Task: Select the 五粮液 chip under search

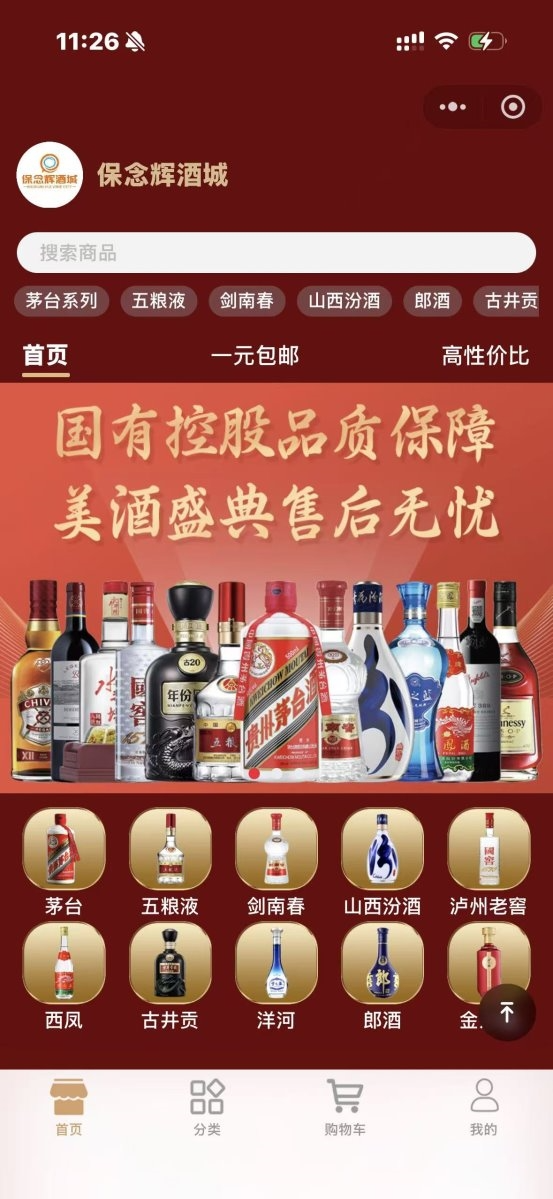Action: tap(158, 301)
